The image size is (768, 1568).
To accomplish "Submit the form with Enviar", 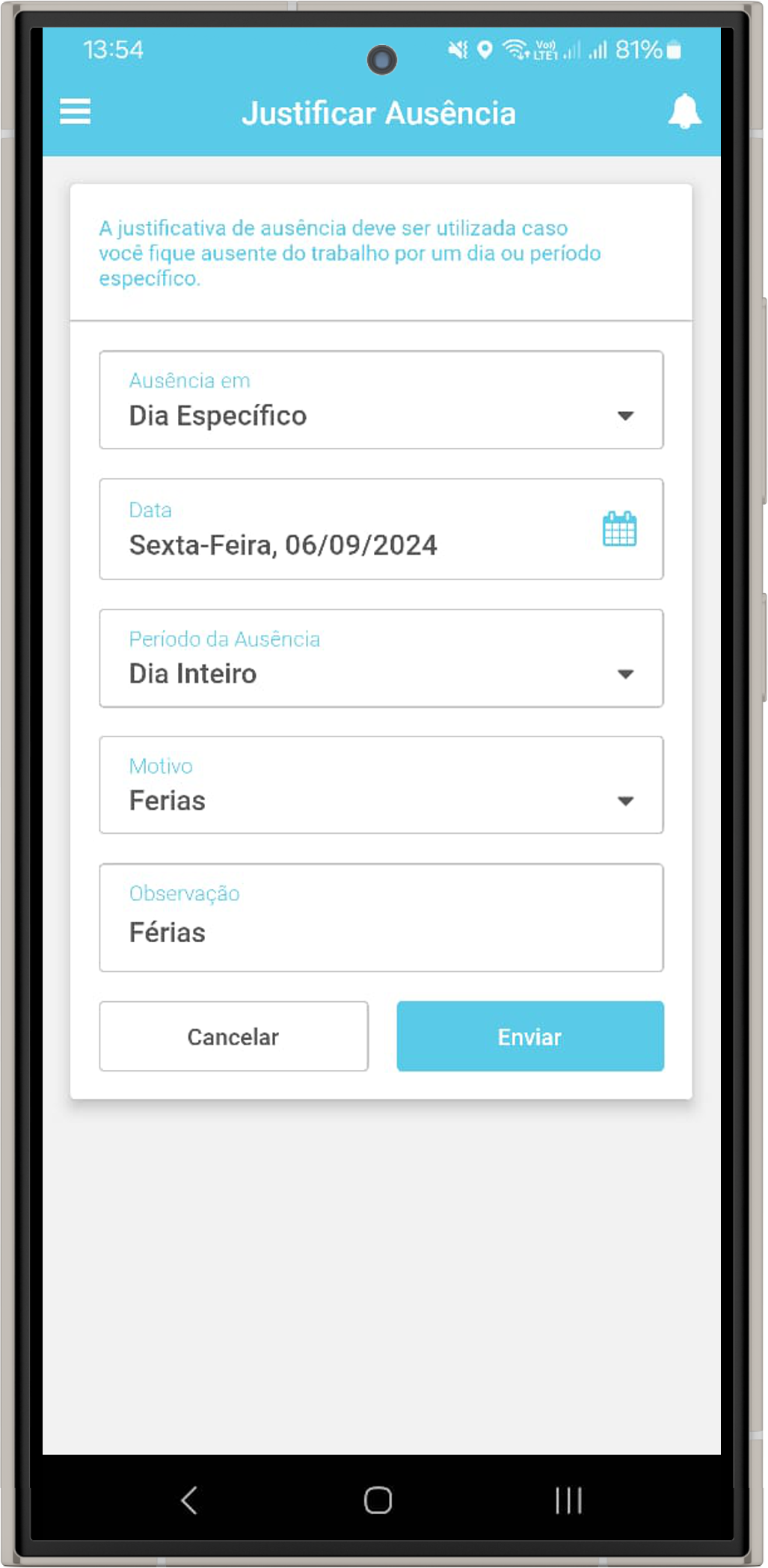I will pos(529,1036).
